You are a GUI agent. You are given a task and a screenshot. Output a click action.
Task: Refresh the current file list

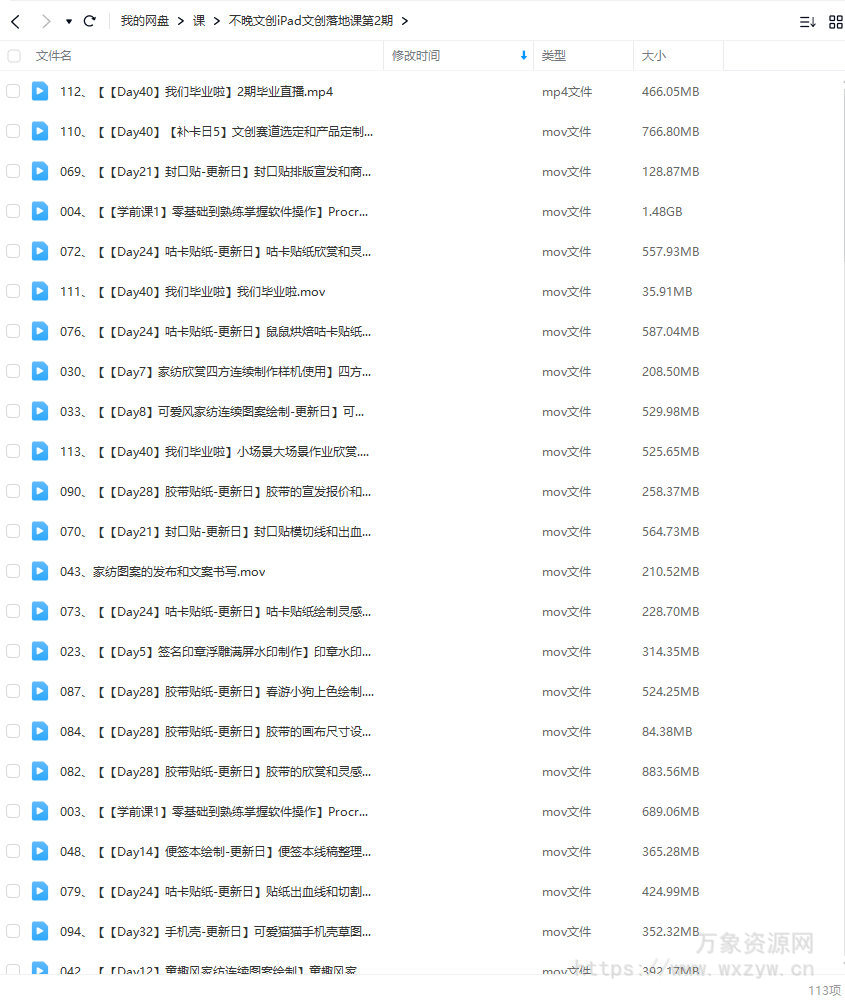click(90, 21)
